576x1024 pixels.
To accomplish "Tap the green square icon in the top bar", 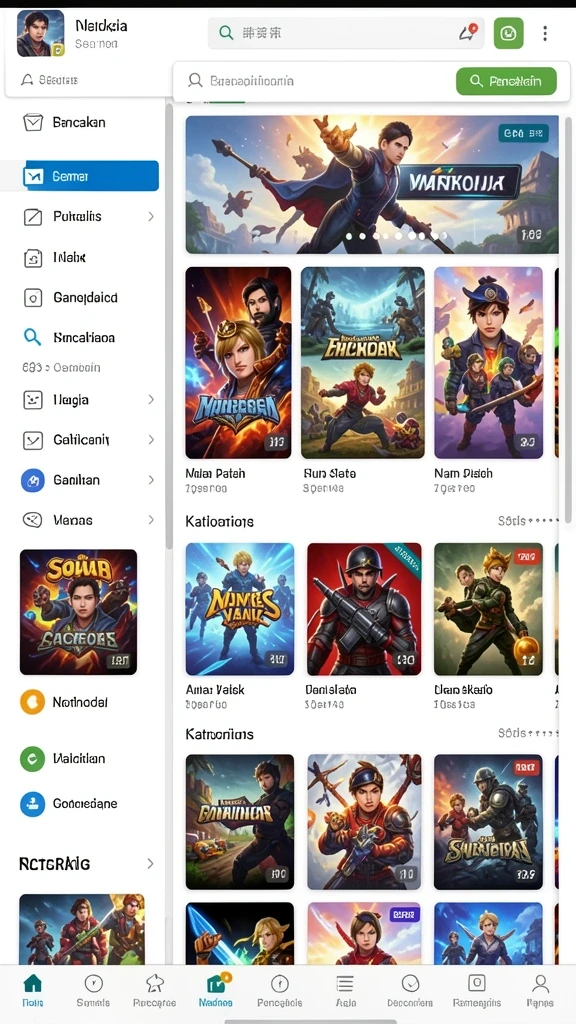I will pos(509,33).
